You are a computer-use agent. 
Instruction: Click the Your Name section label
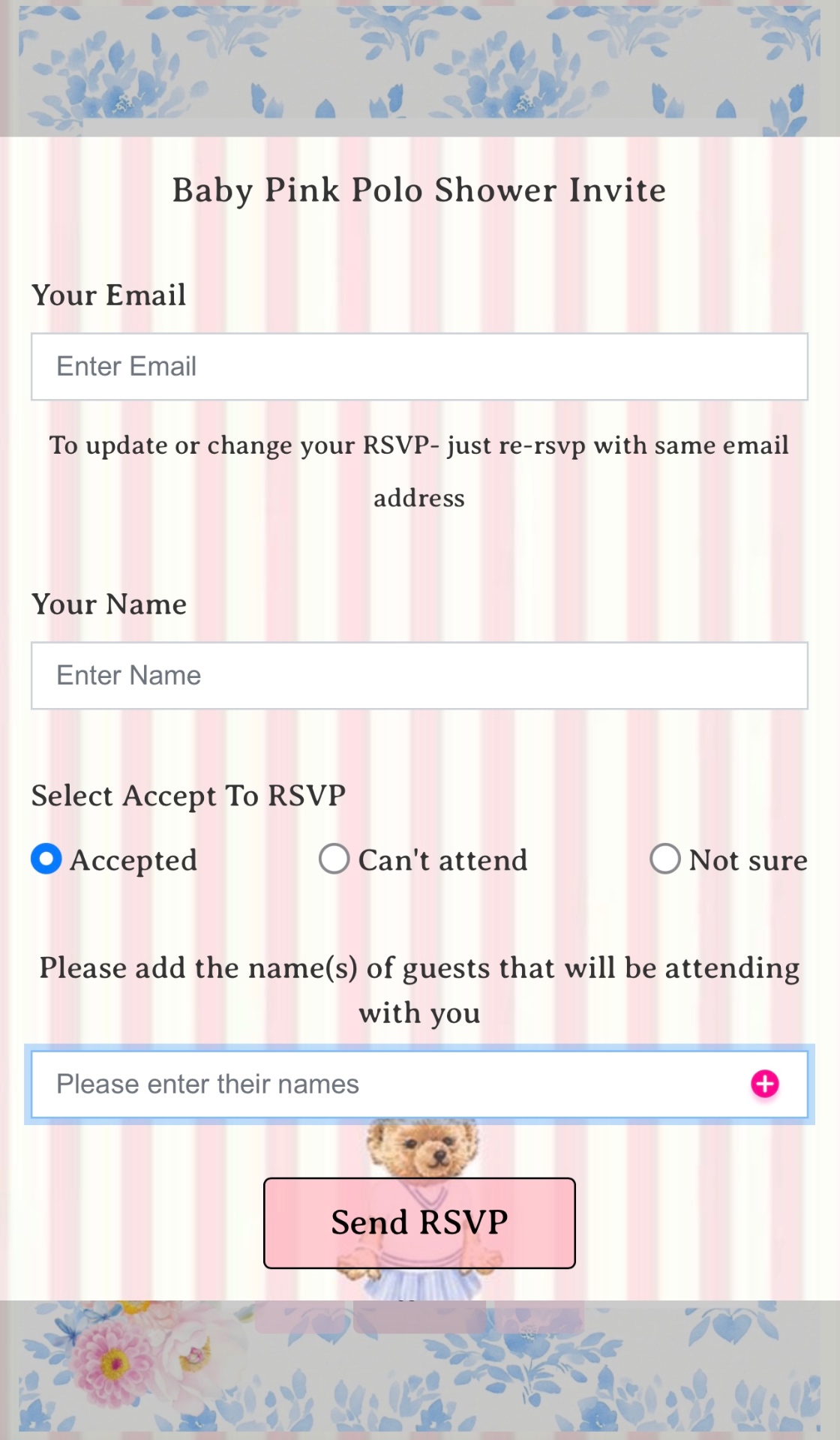point(109,604)
